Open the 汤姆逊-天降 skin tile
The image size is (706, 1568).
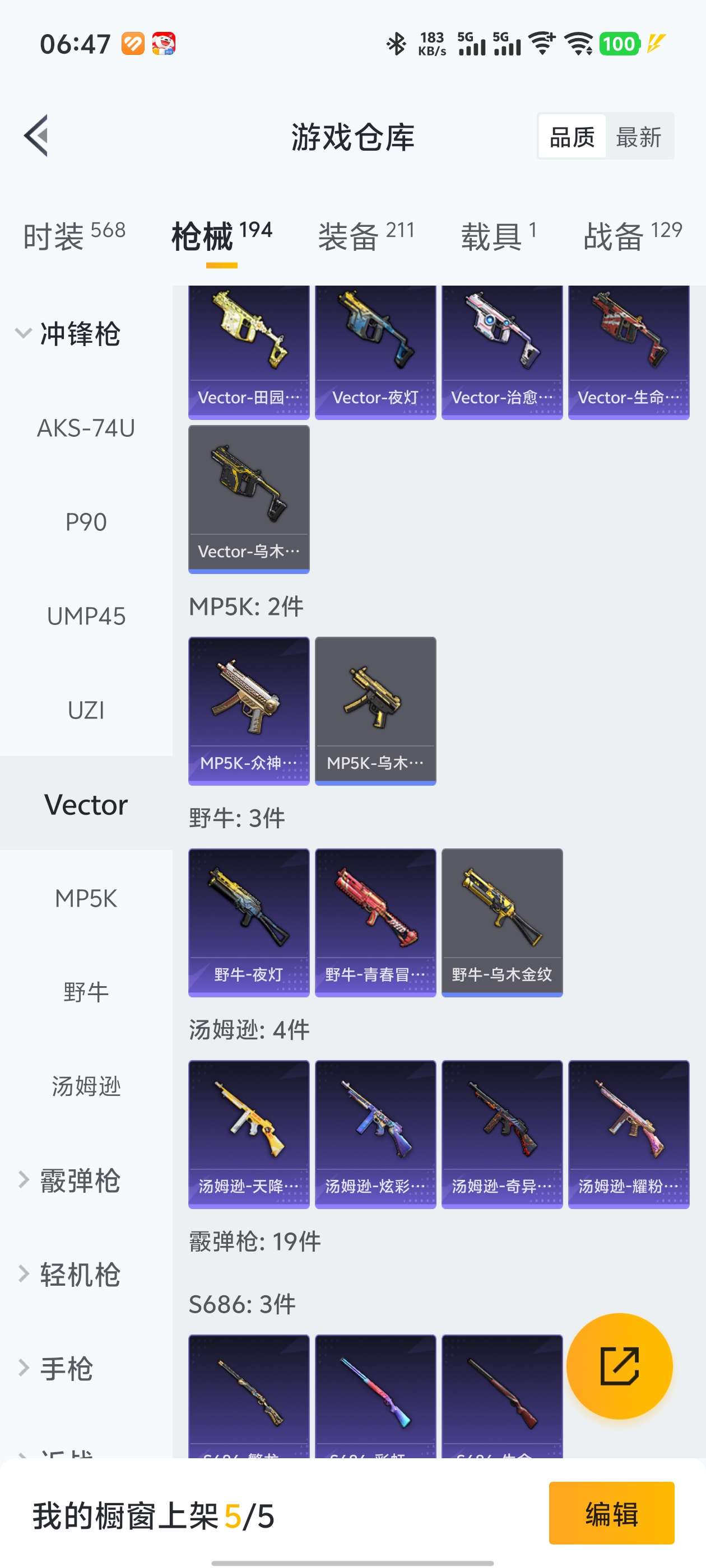point(249,1133)
